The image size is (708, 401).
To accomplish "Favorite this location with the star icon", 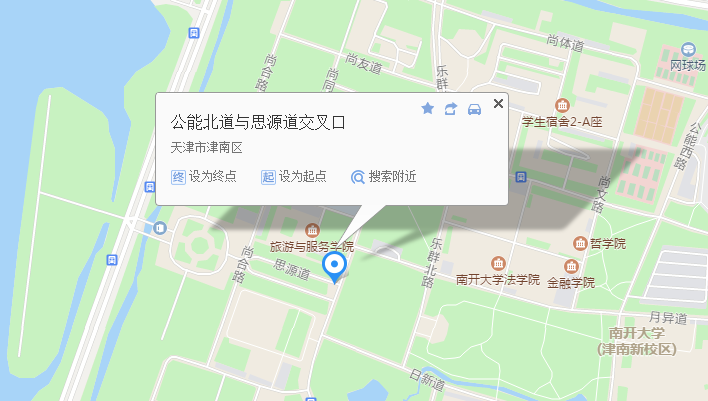I will pos(427,108).
